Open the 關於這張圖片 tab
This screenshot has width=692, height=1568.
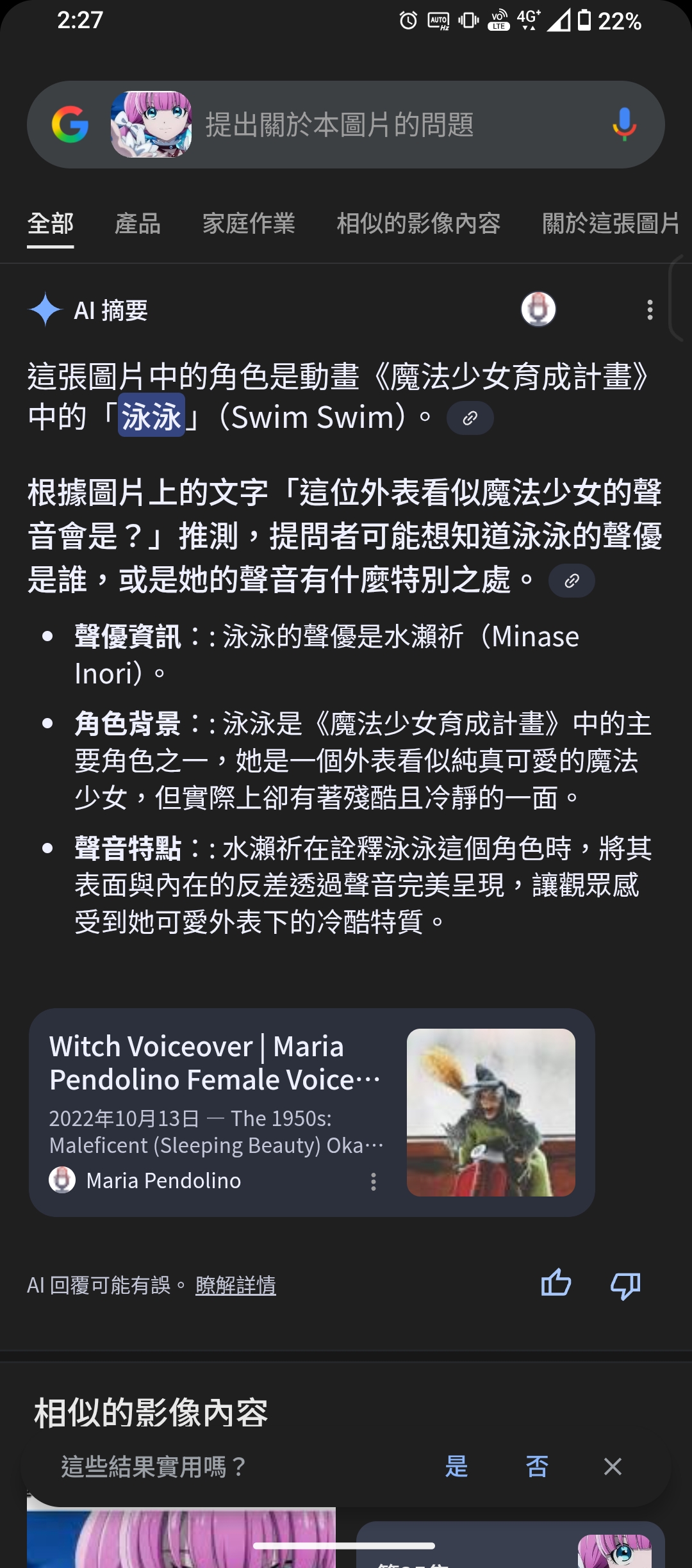coord(611,224)
